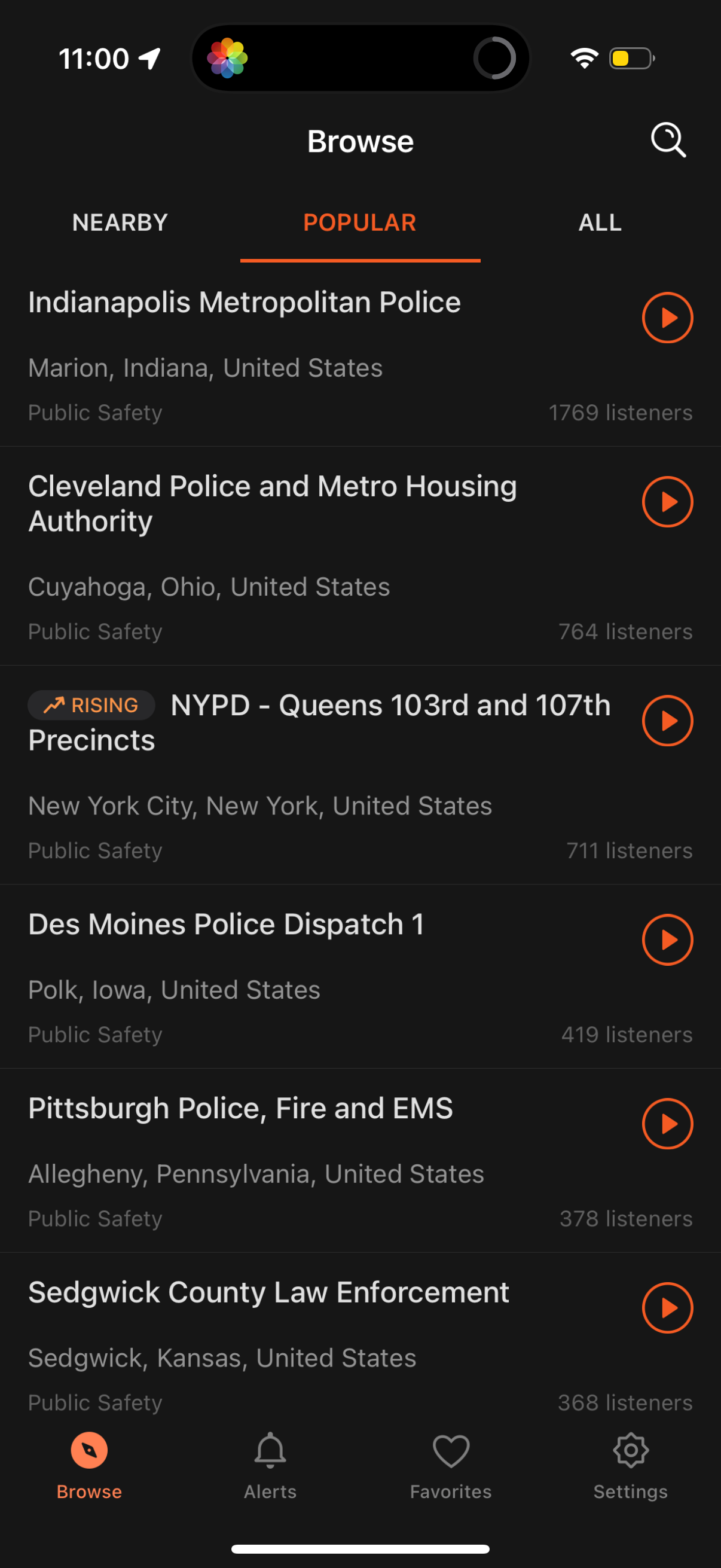
Task: Play the NYPD Queens precincts feed
Action: coord(667,721)
